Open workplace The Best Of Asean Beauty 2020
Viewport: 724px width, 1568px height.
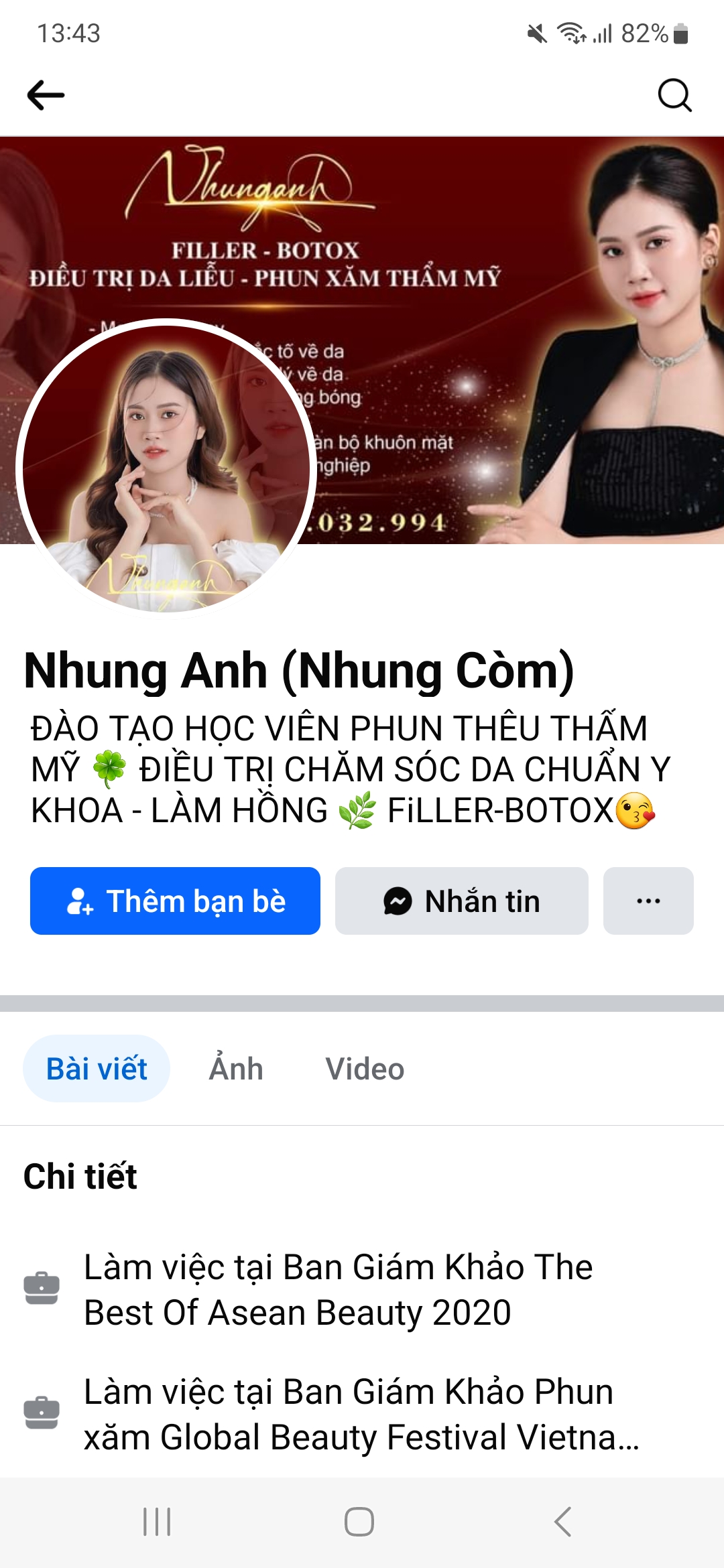click(x=338, y=1289)
